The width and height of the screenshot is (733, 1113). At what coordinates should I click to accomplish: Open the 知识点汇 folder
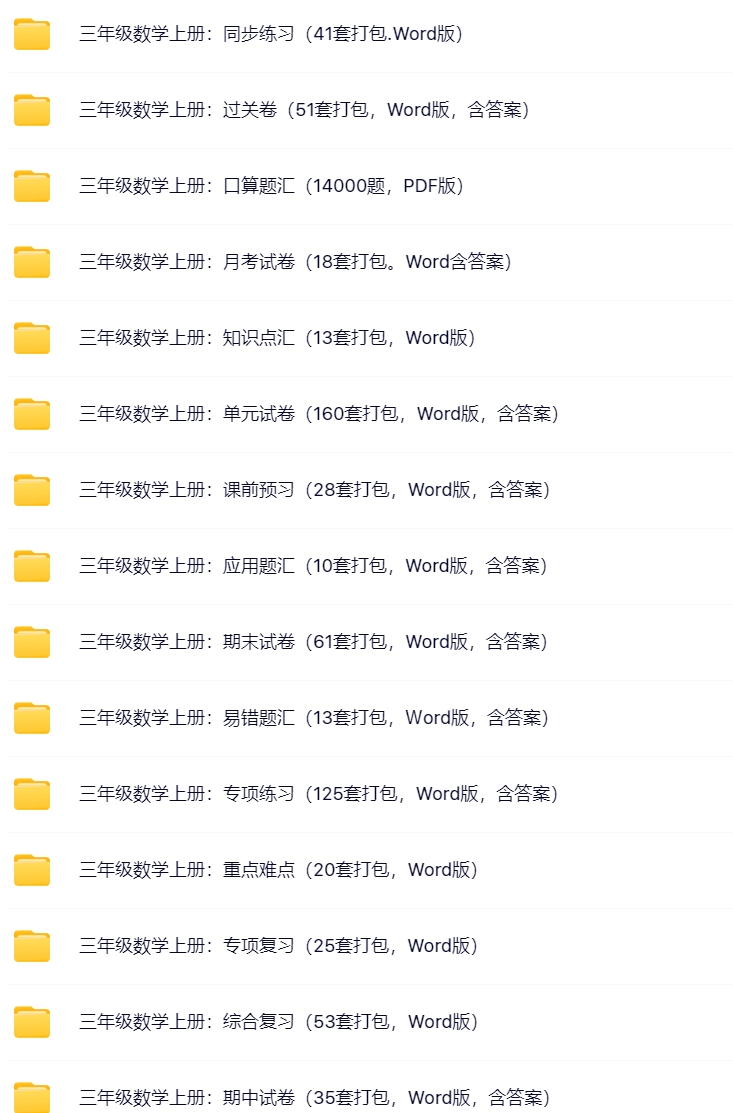pyautogui.click(x=277, y=338)
